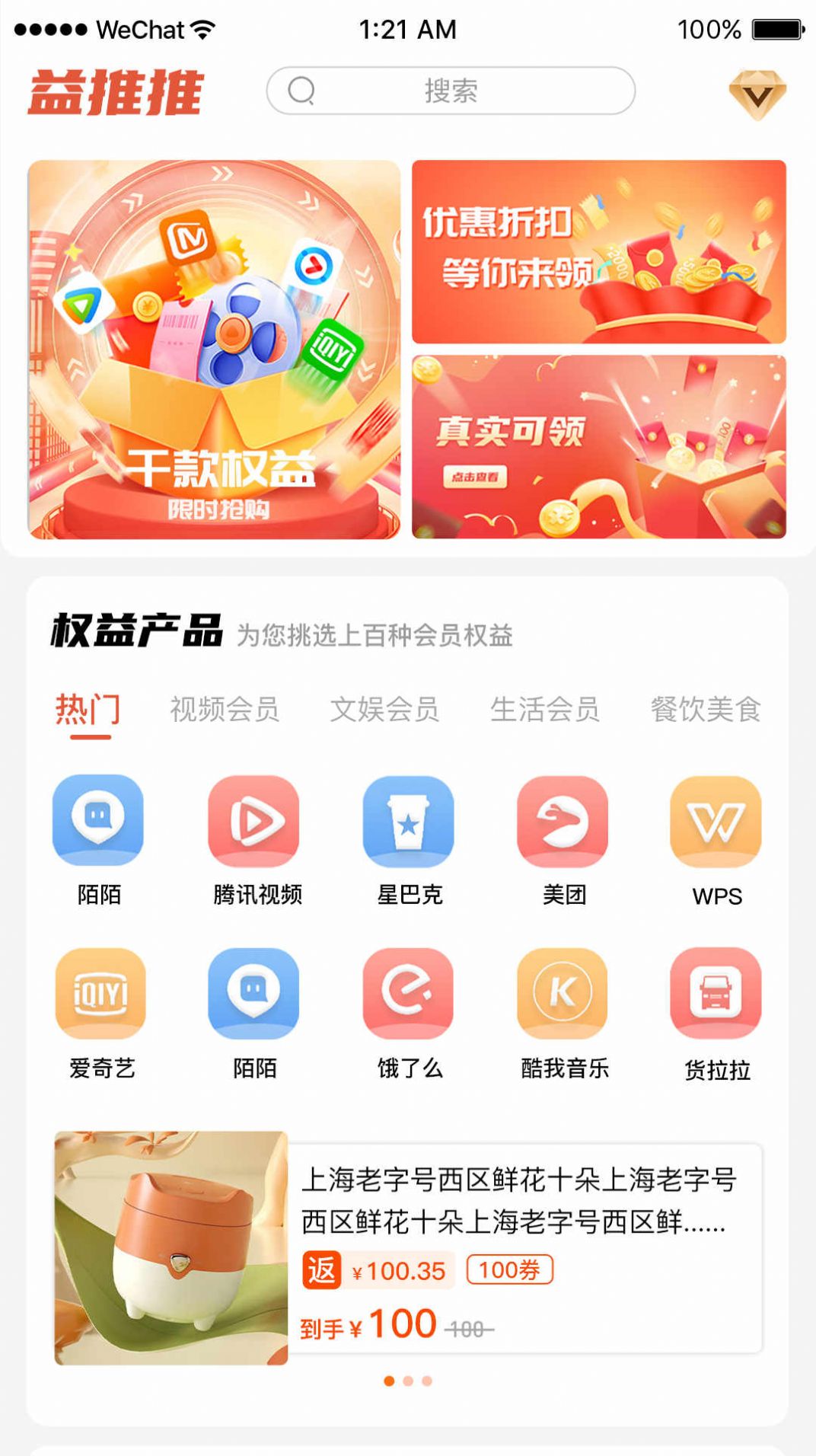Open 腾讯视频 membership
816x1456 pixels.
254,841
